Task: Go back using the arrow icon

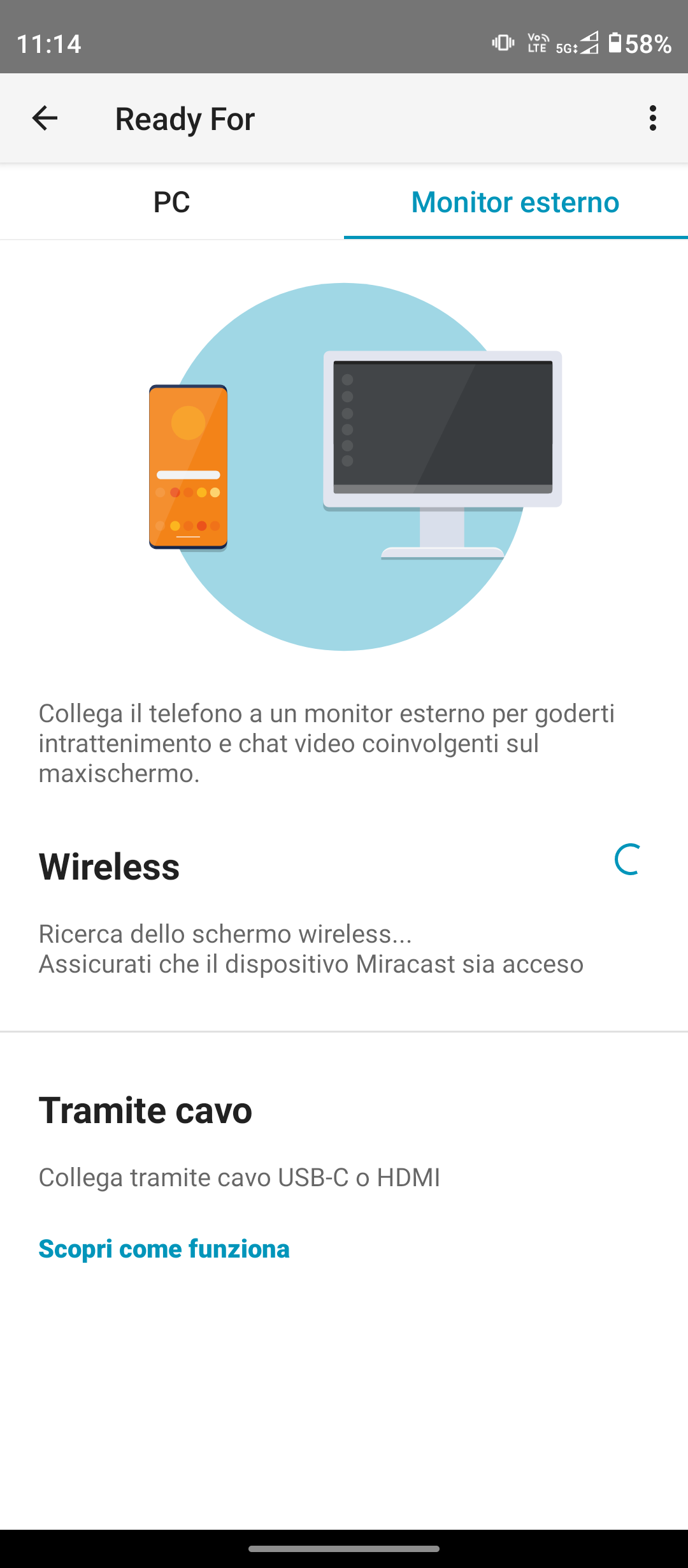Action: (x=45, y=119)
